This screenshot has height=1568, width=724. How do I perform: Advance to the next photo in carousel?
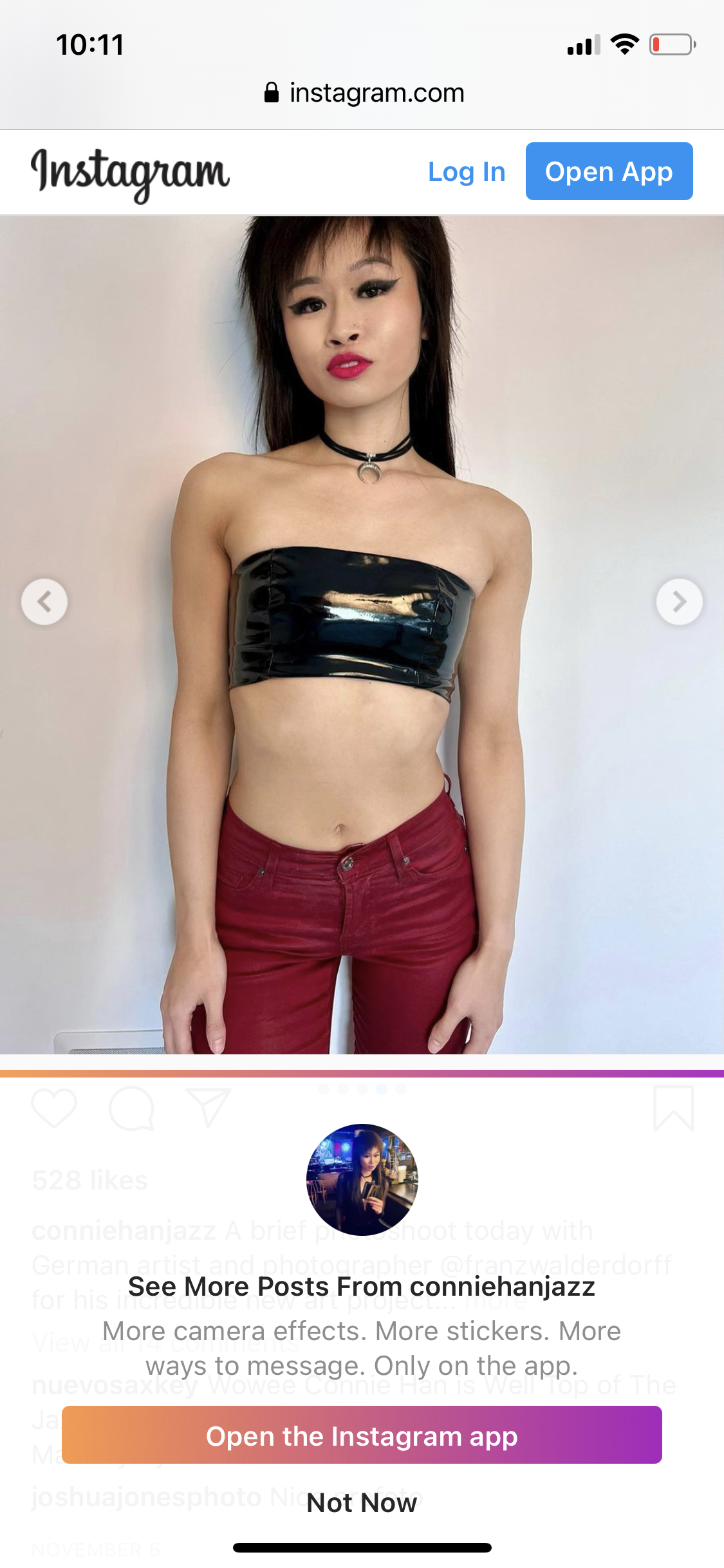point(679,602)
